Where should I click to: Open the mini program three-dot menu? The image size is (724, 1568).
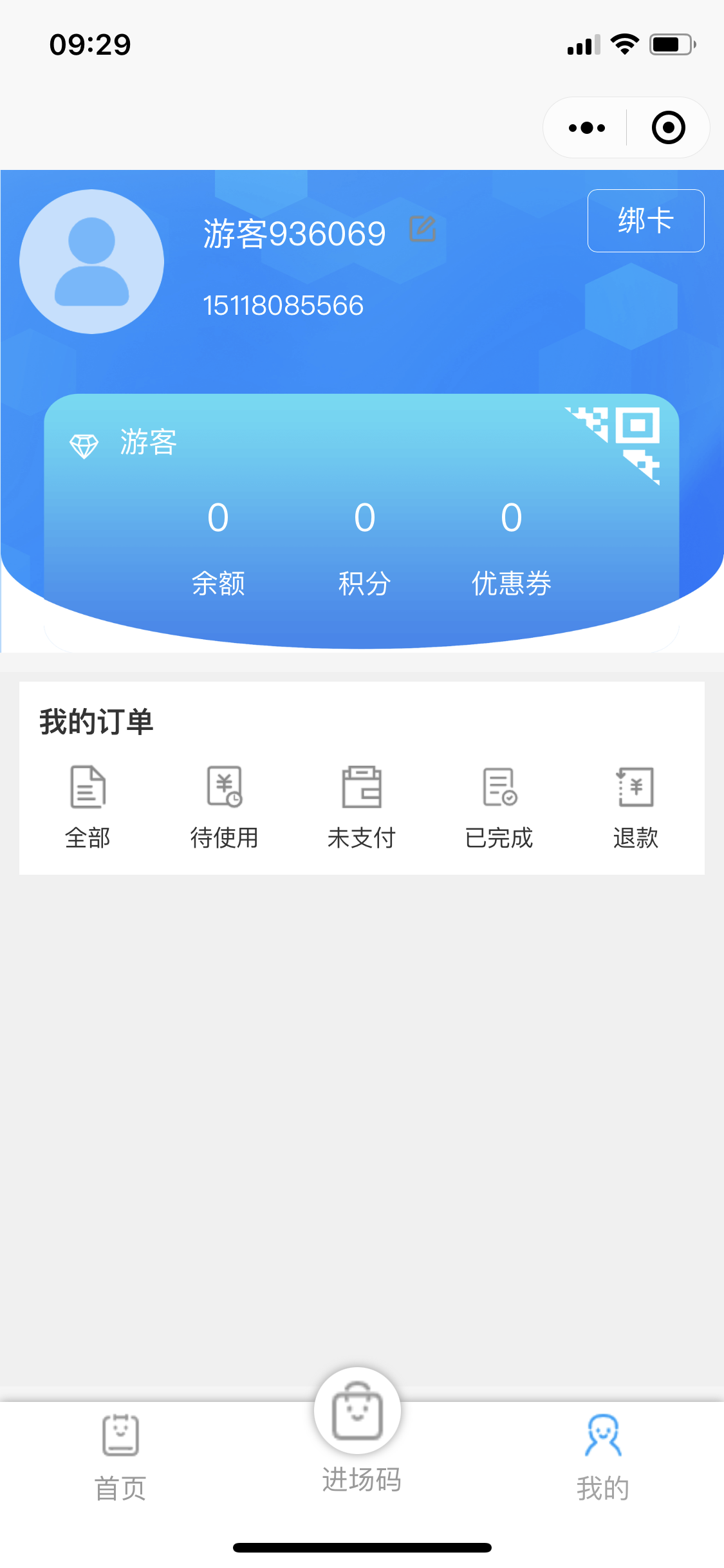[587, 127]
